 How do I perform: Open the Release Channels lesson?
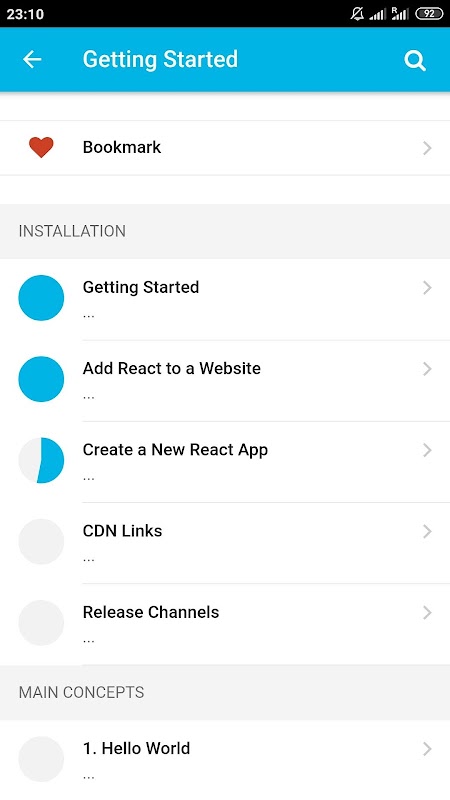tap(225, 624)
